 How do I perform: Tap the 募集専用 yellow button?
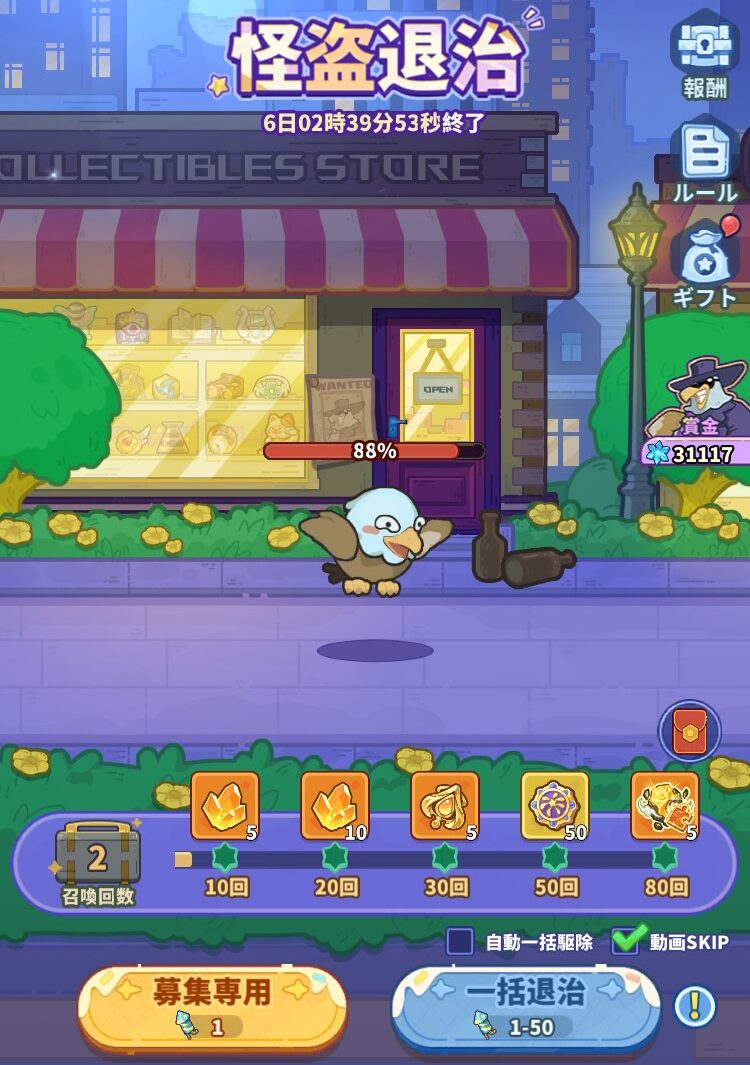[x=212, y=1006]
